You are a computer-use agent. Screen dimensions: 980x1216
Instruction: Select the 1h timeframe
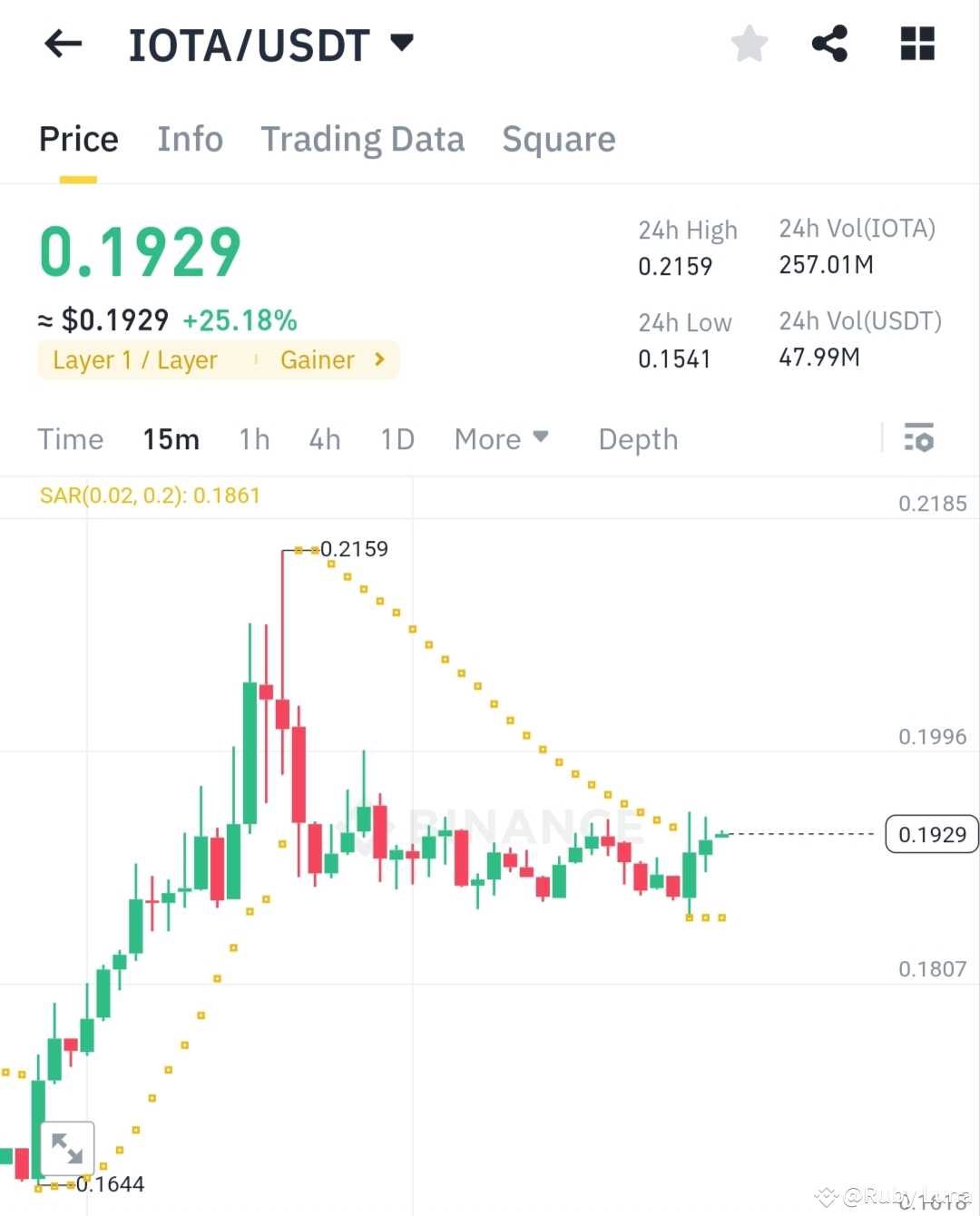point(254,438)
